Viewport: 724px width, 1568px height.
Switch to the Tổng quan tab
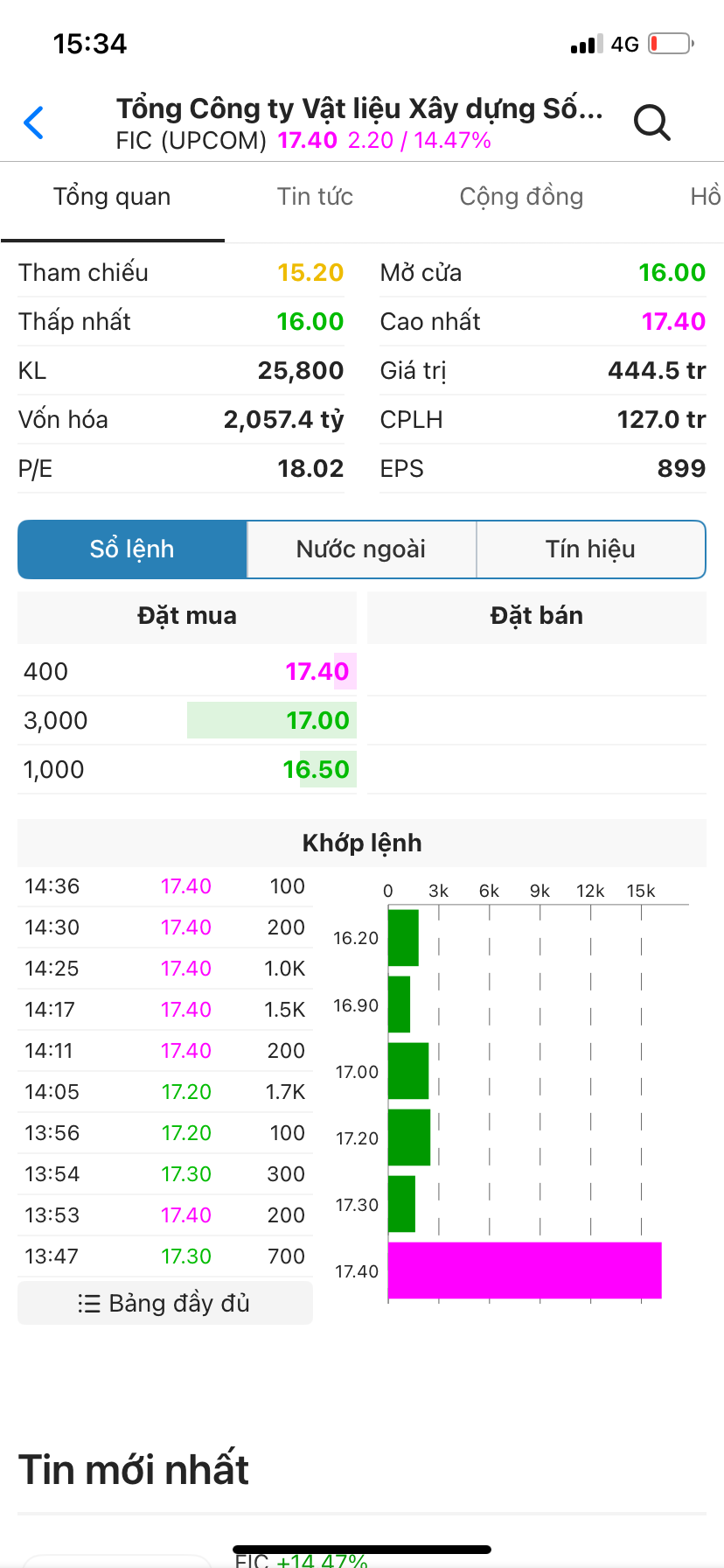[x=112, y=197]
